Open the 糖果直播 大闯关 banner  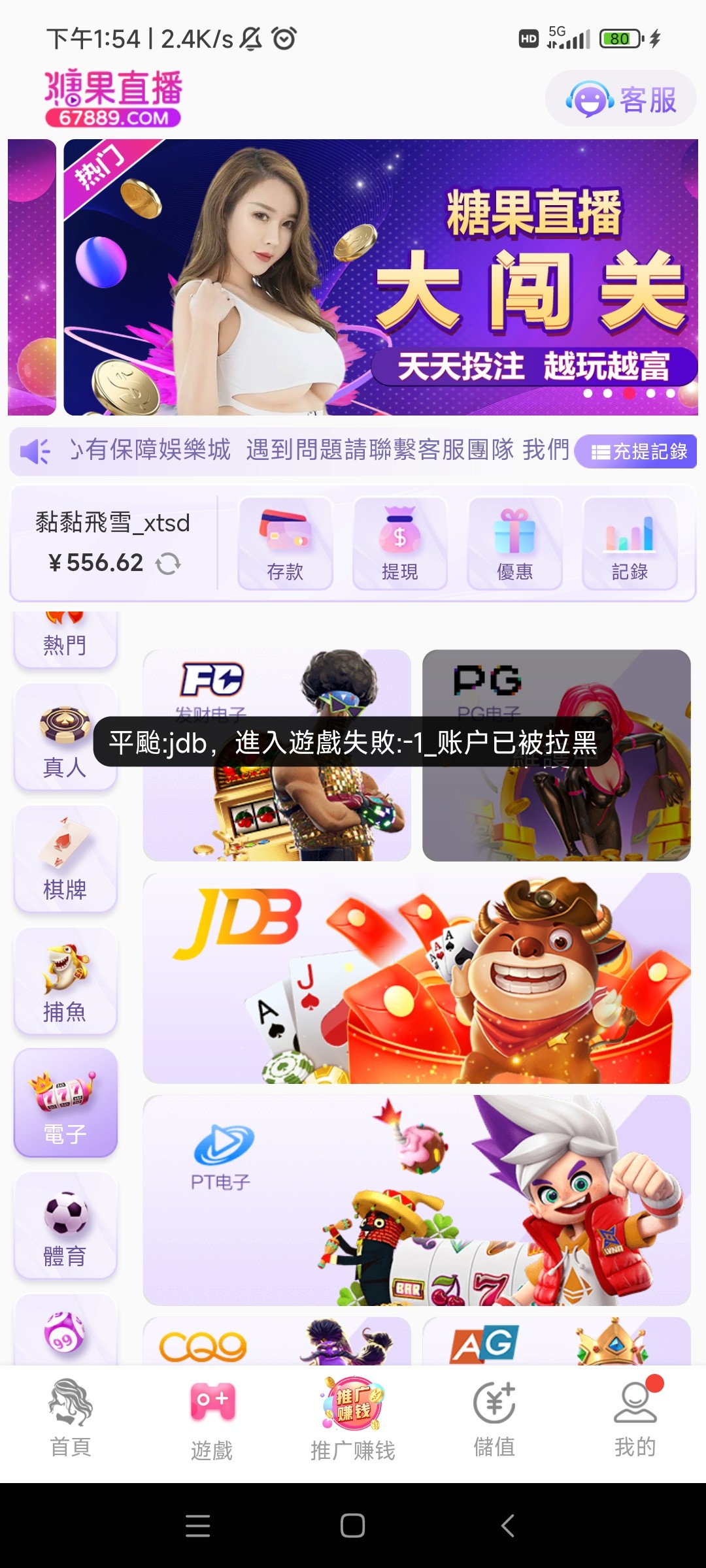(380, 277)
